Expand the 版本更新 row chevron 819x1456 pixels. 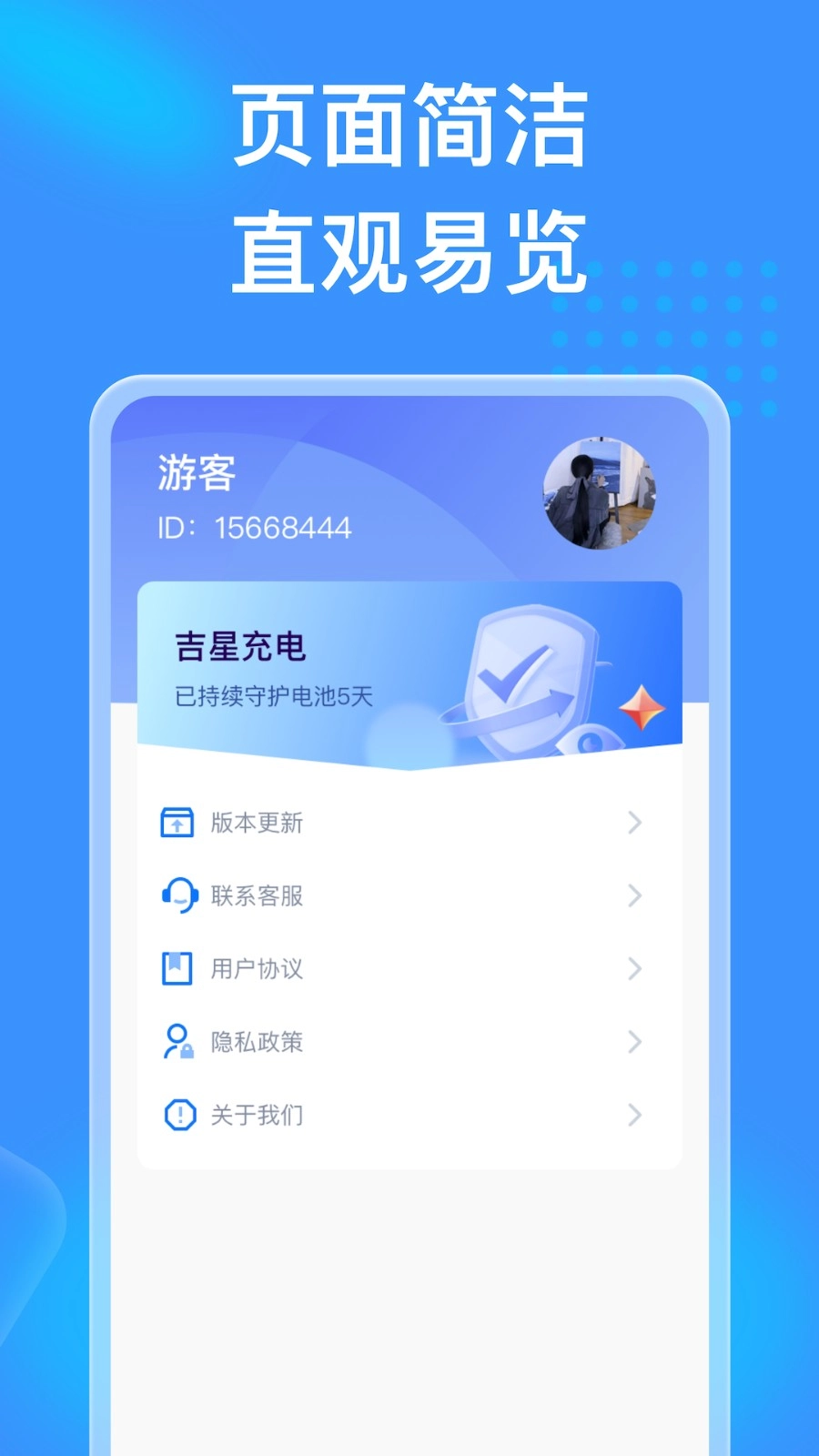pos(635,823)
